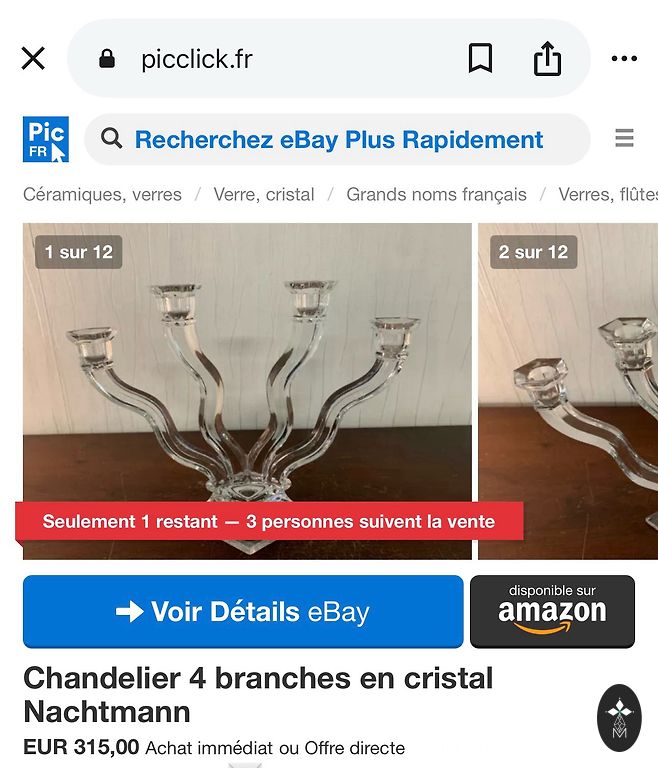Close the in-app browser tab
Image resolution: width=658 pixels, height=768 pixels.
(x=33, y=59)
